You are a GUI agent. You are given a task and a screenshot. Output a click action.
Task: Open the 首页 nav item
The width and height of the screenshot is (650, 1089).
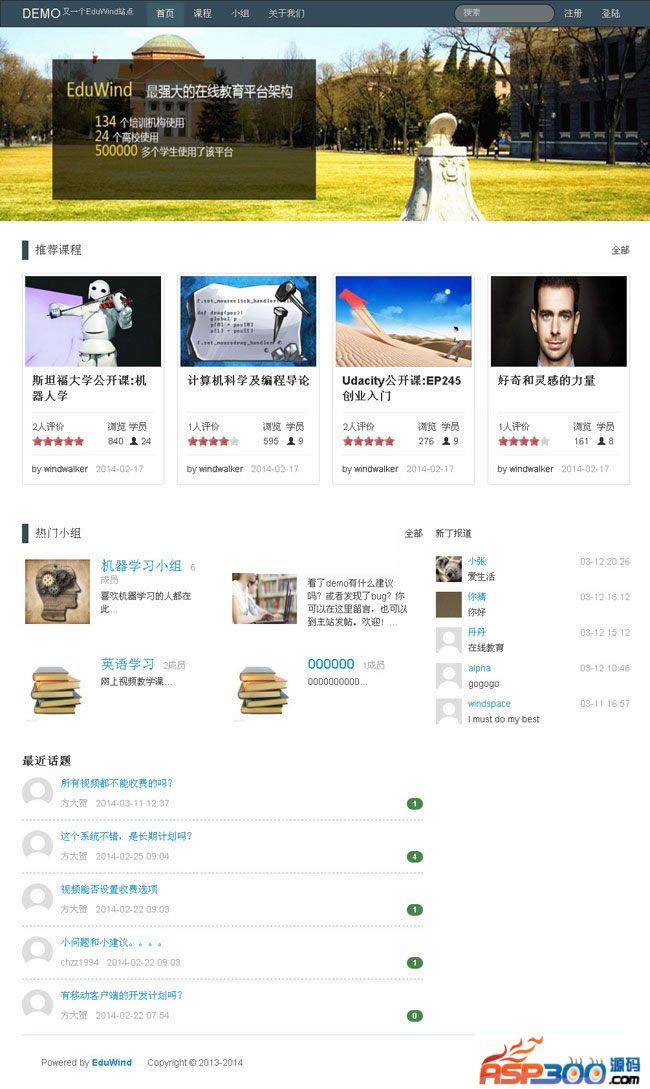pyautogui.click(x=165, y=14)
